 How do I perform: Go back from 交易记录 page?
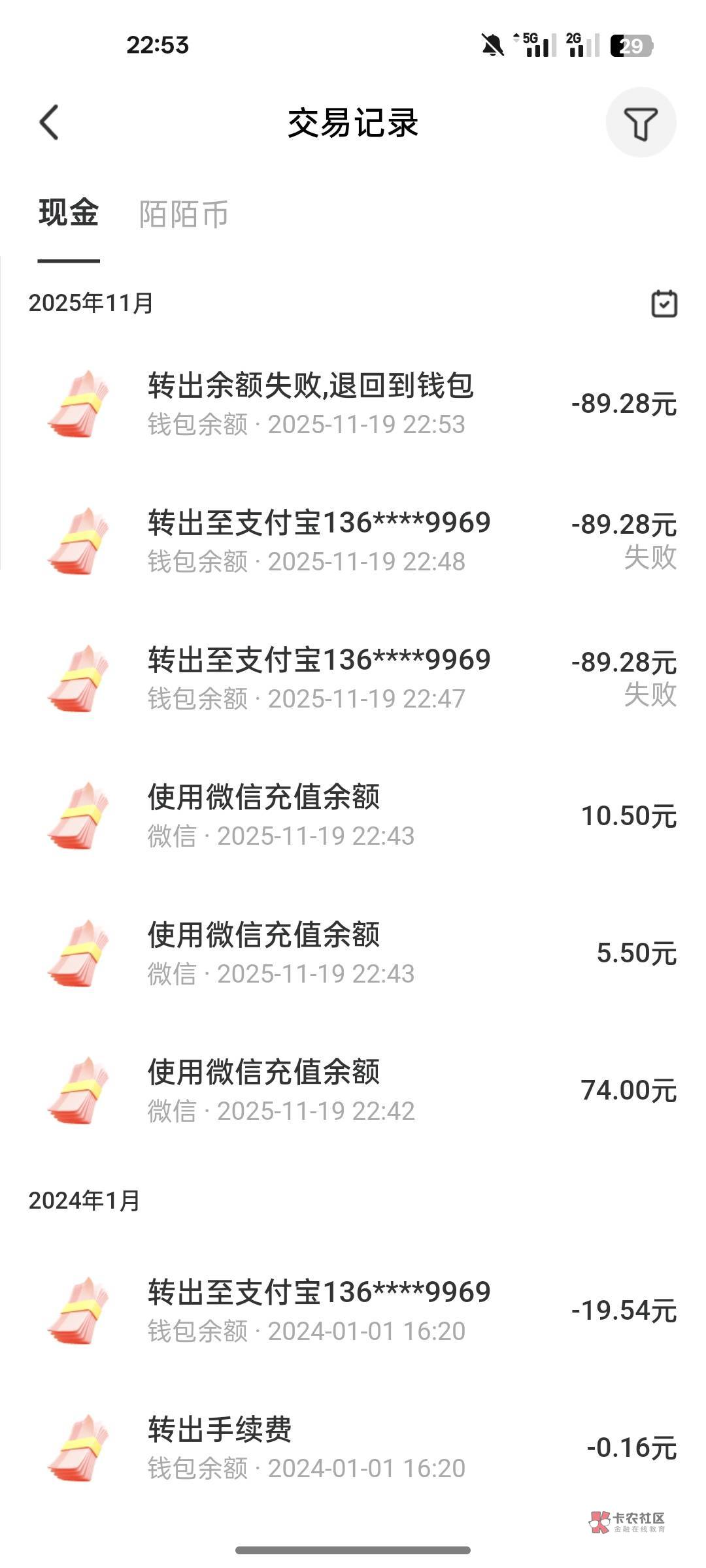coord(50,122)
